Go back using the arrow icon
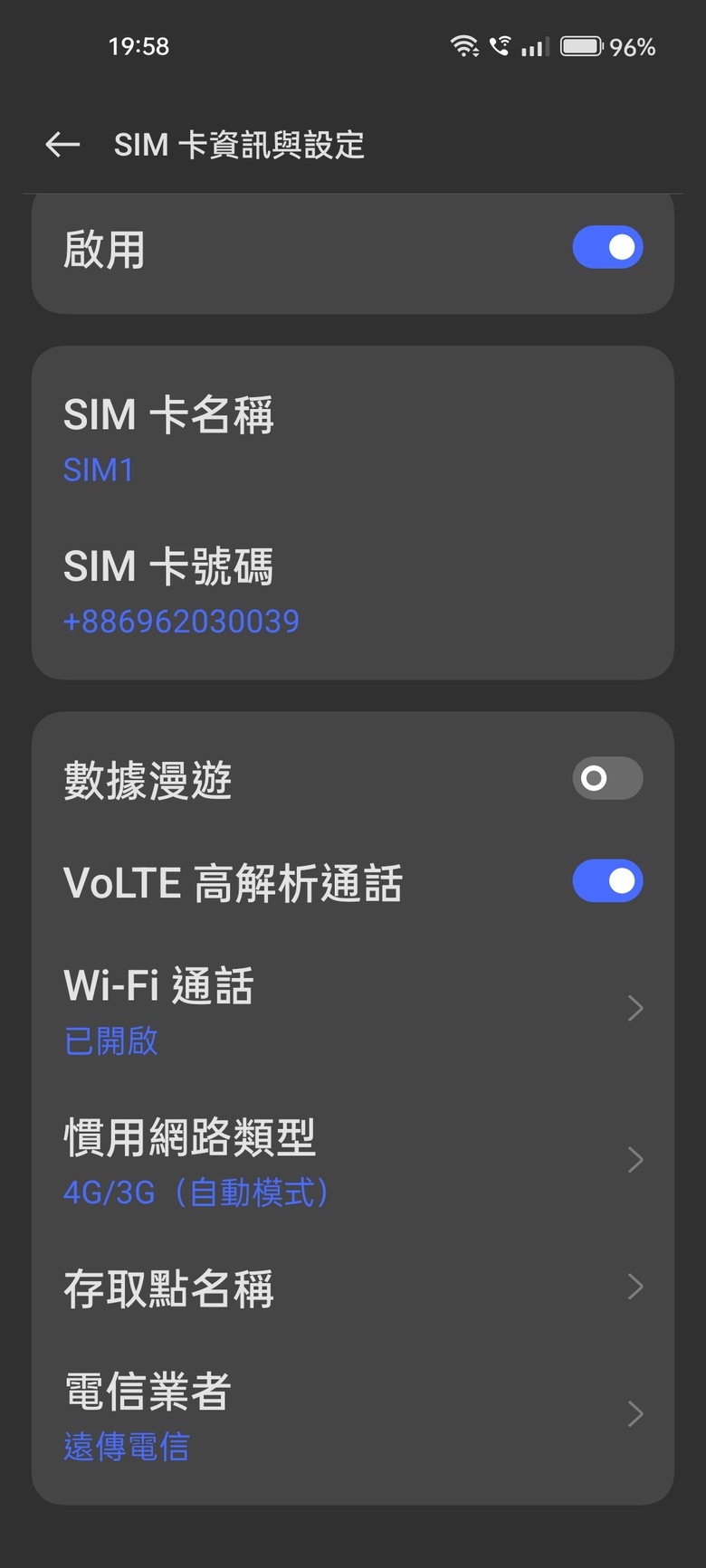706x1568 pixels. click(62, 145)
